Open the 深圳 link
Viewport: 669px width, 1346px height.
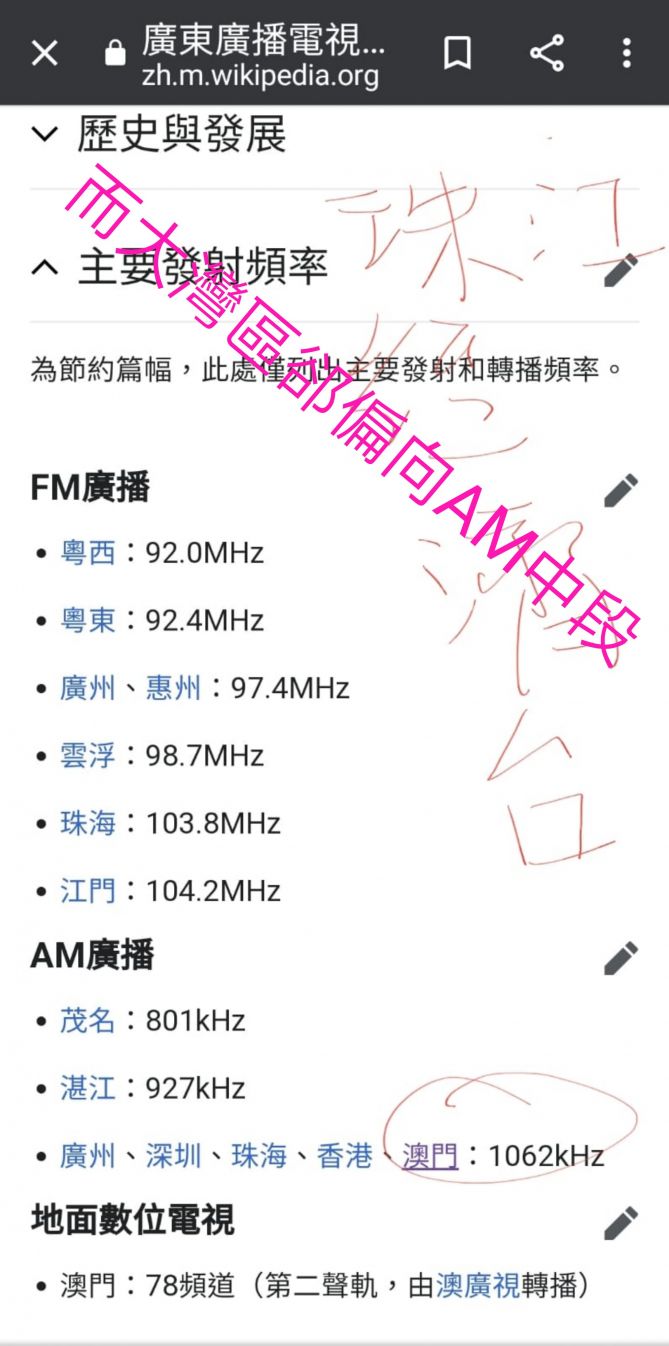pyautogui.click(x=174, y=1156)
